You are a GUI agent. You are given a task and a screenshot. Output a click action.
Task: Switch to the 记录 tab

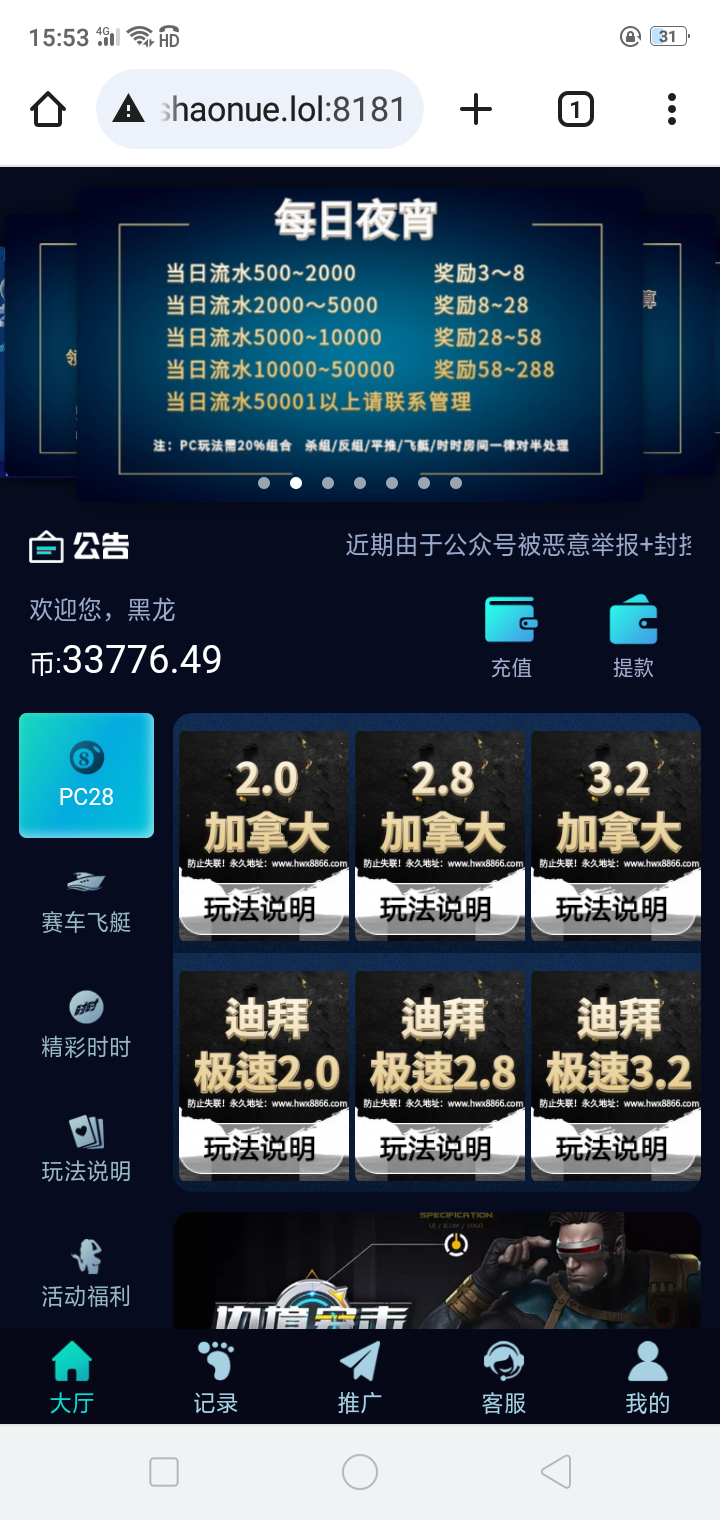pos(215,1378)
